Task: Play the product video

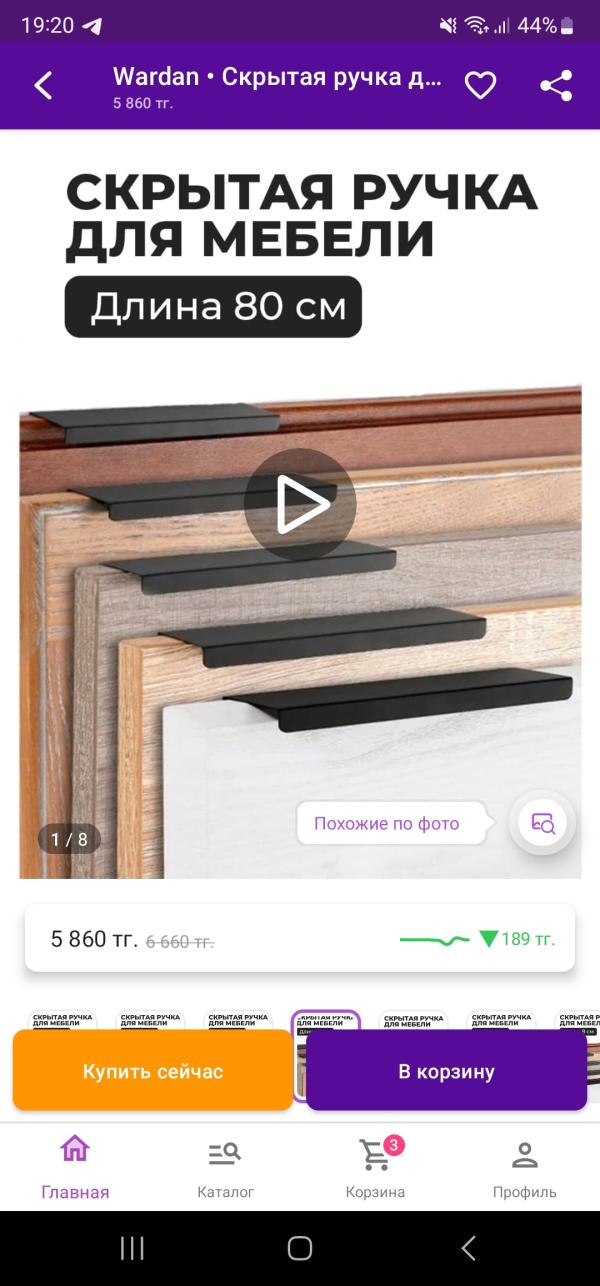Action: [x=300, y=504]
